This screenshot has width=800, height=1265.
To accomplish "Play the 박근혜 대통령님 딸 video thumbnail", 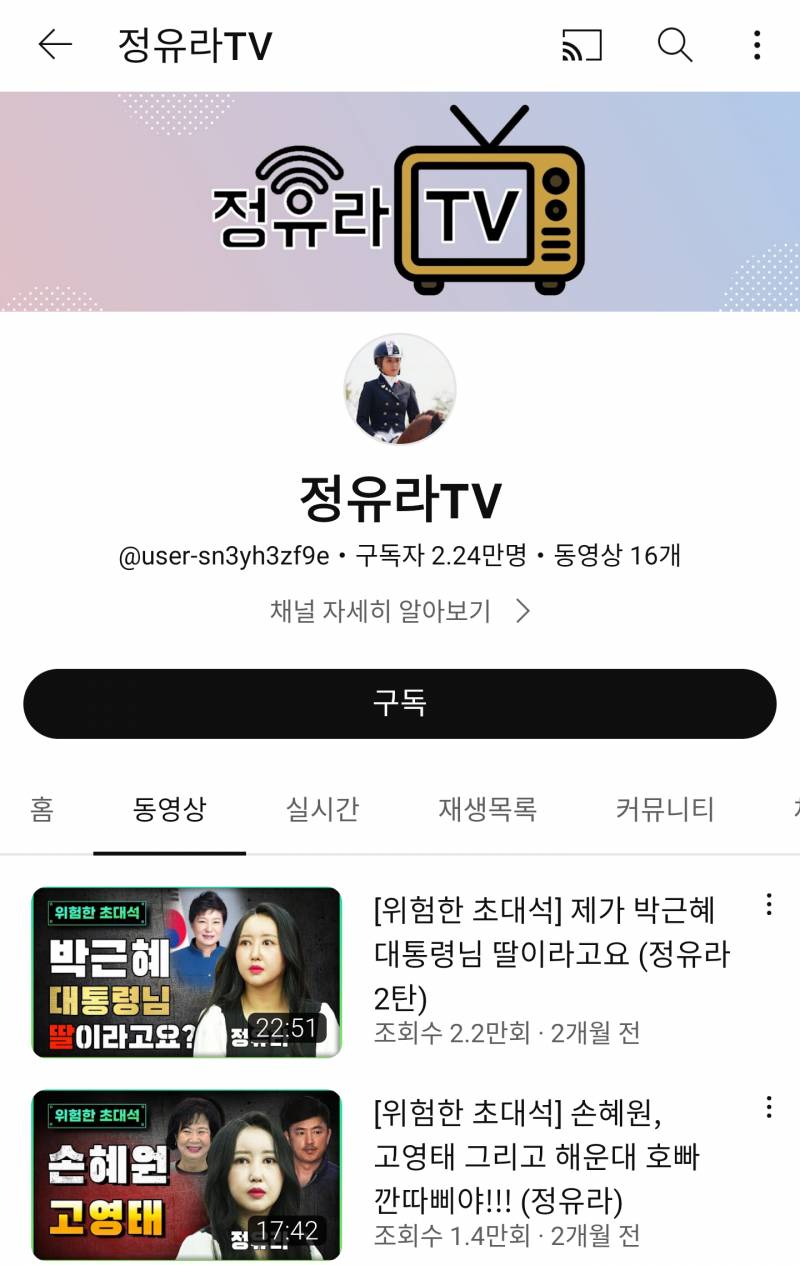I will coord(187,973).
